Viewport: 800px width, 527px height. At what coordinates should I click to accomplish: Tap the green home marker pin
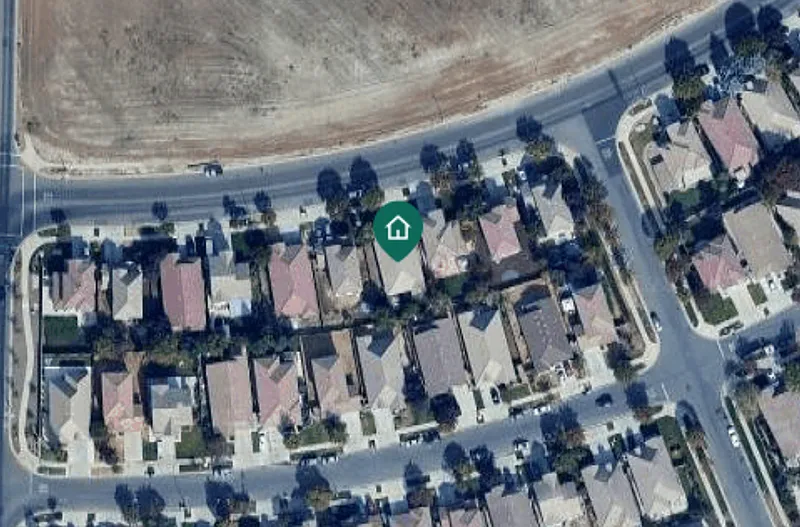[398, 229]
